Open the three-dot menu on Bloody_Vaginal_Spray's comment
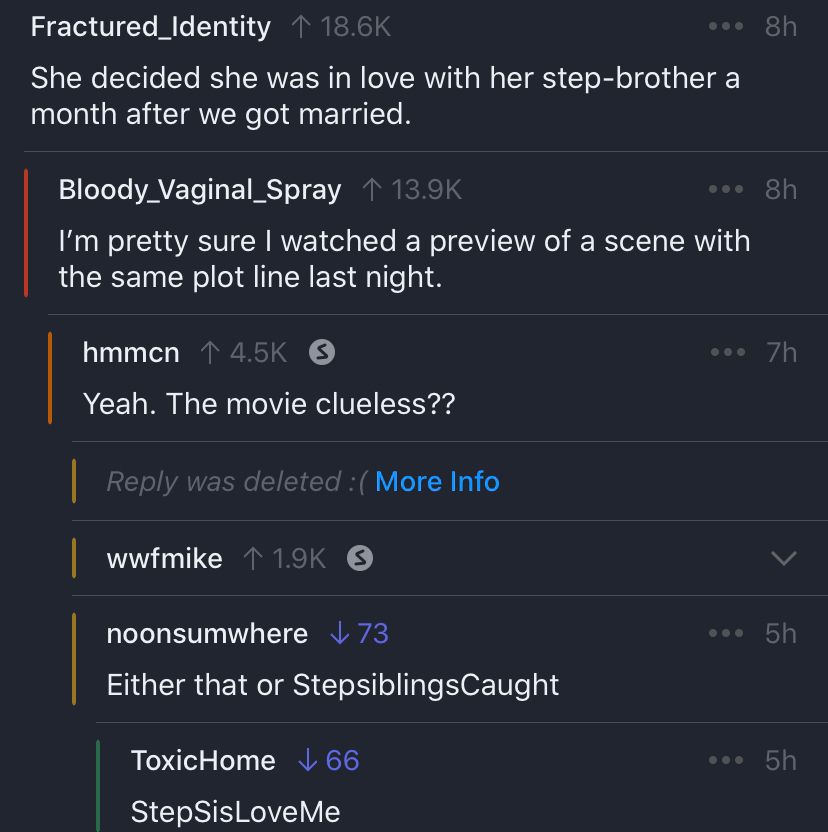 (724, 189)
